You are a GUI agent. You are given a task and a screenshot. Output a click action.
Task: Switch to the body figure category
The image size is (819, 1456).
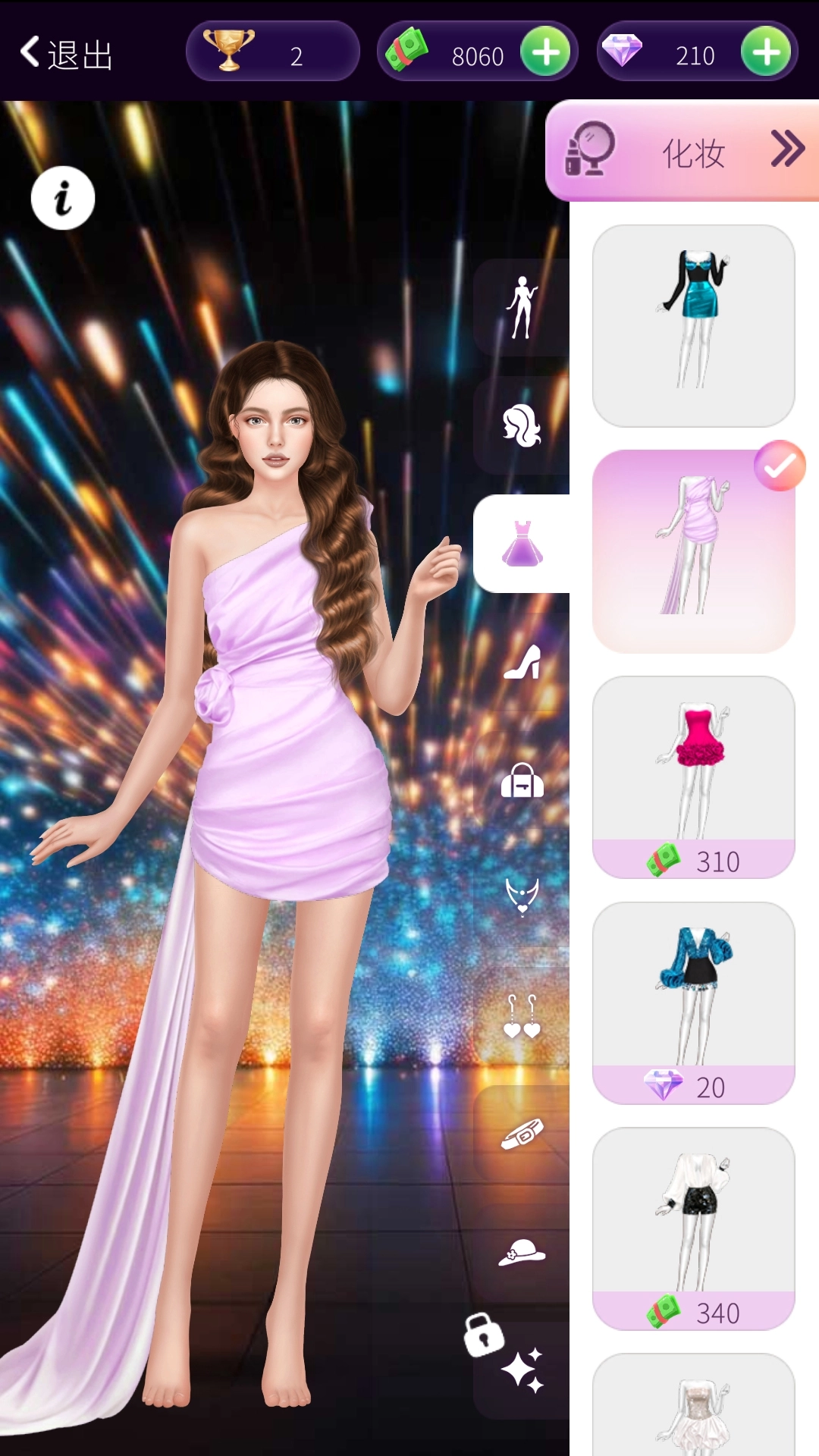522,308
